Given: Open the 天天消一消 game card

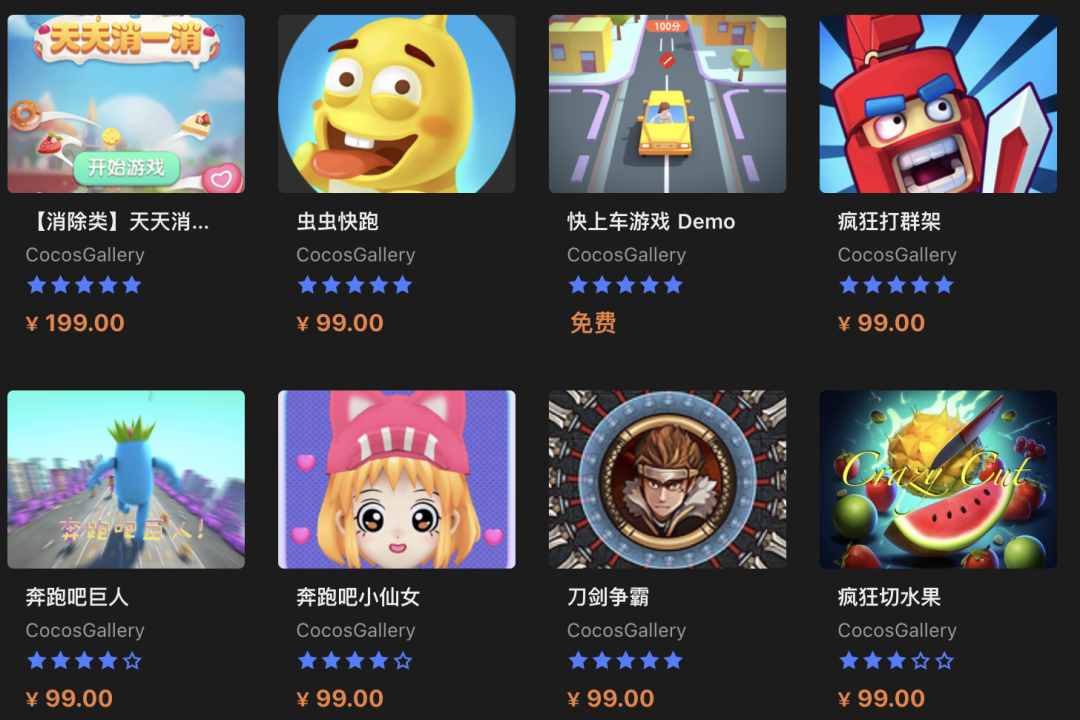Looking at the screenshot, I should click(x=126, y=104).
